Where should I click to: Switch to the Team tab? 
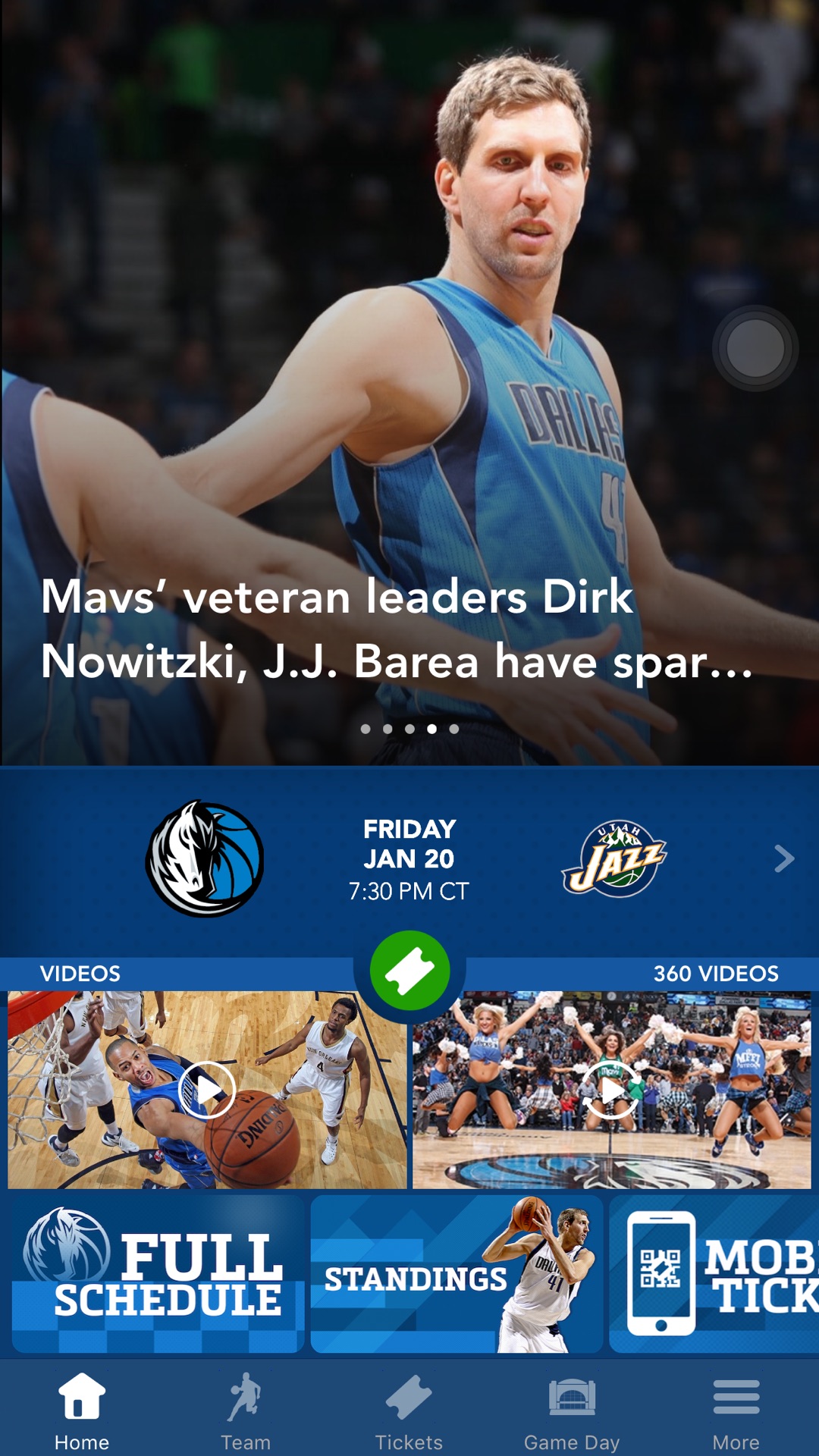pos(245,1410)
